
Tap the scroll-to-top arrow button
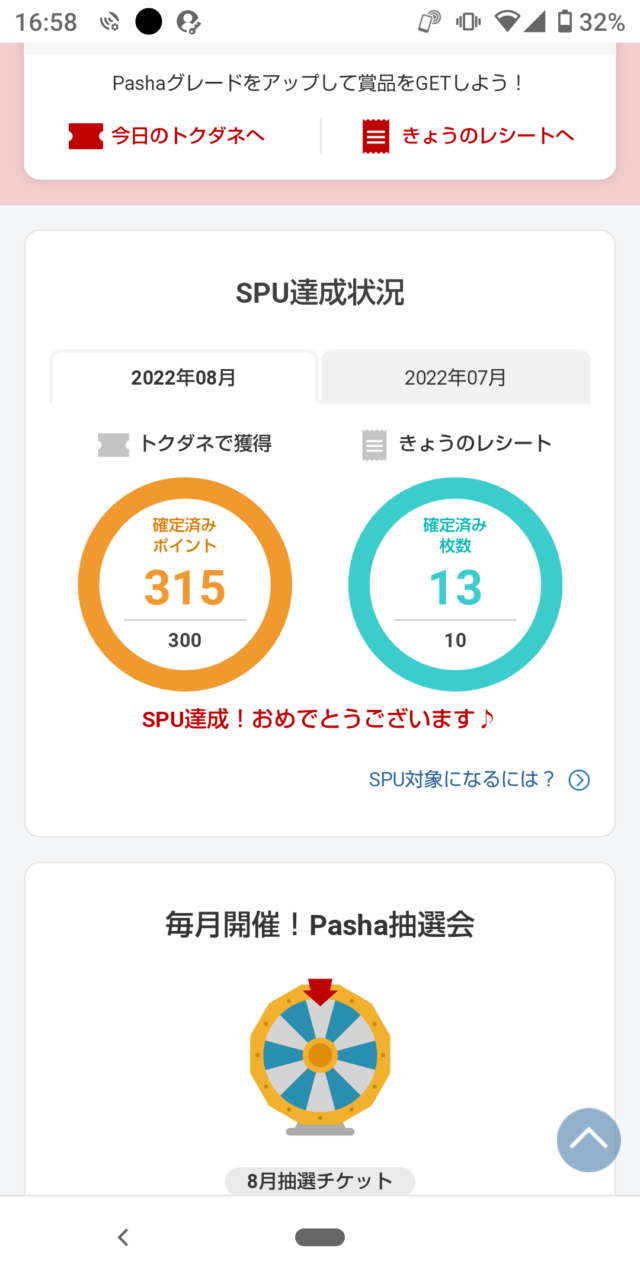click(589, 1140)
